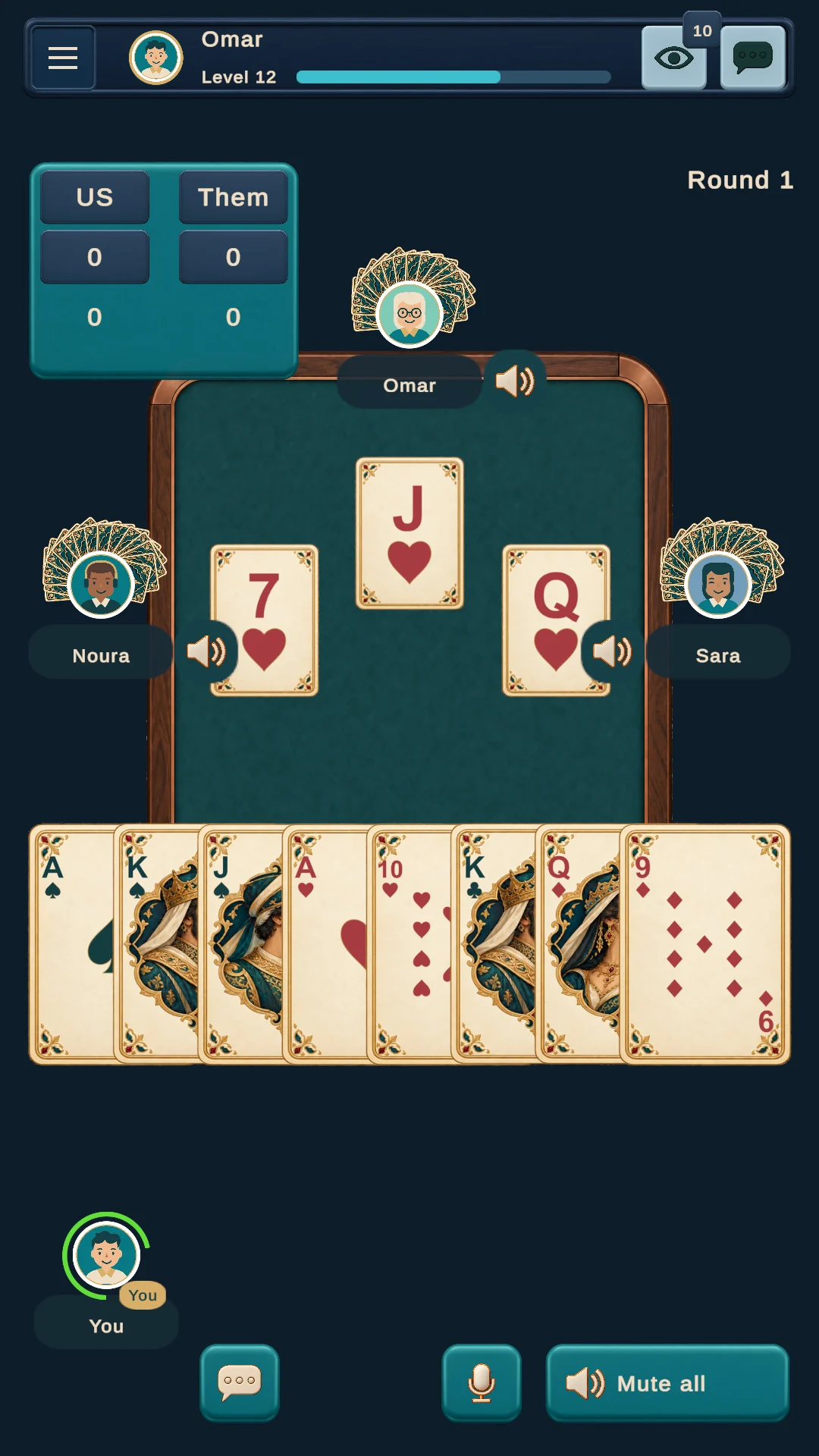Mute Sara's speaker
819x1456 pixels.
coord(612,651)
